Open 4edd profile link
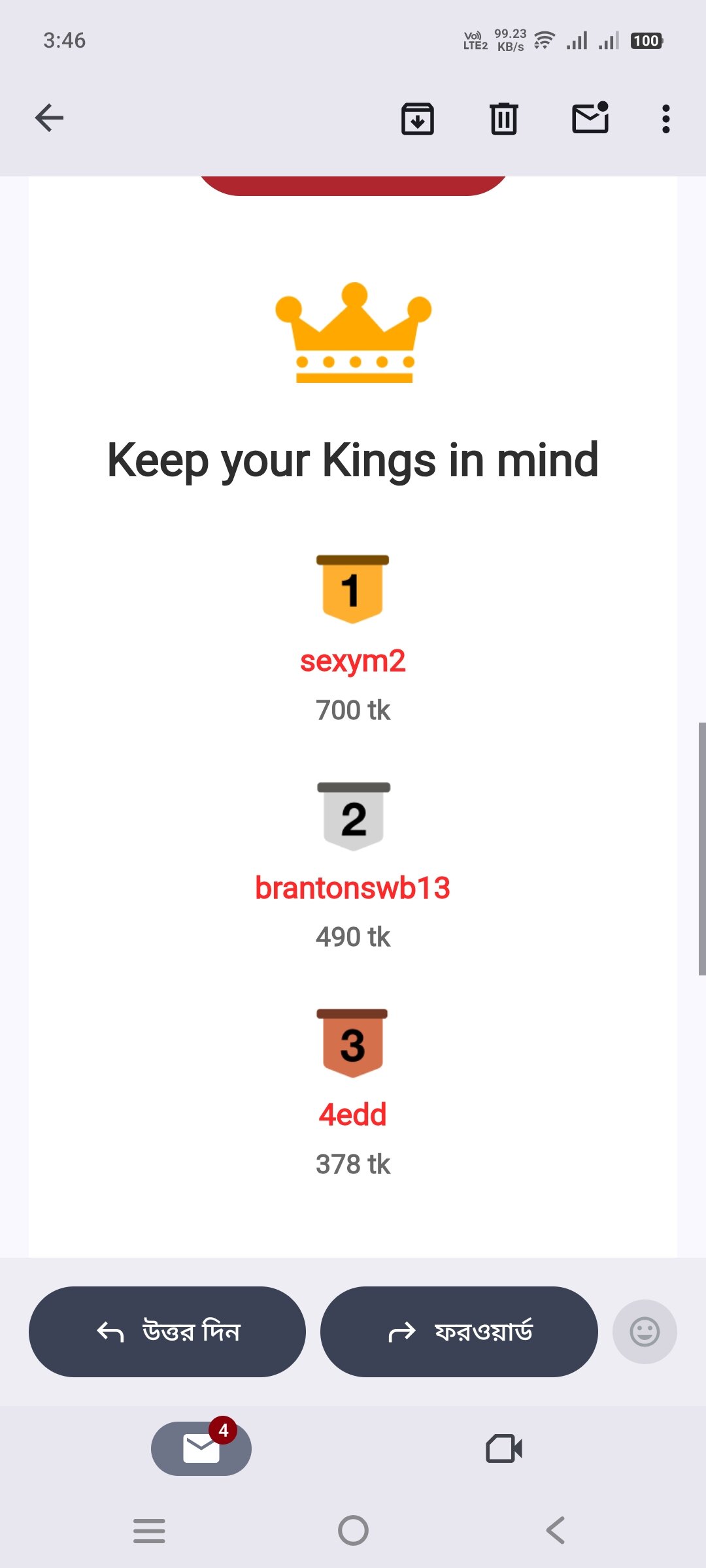 click(353, 1115)
